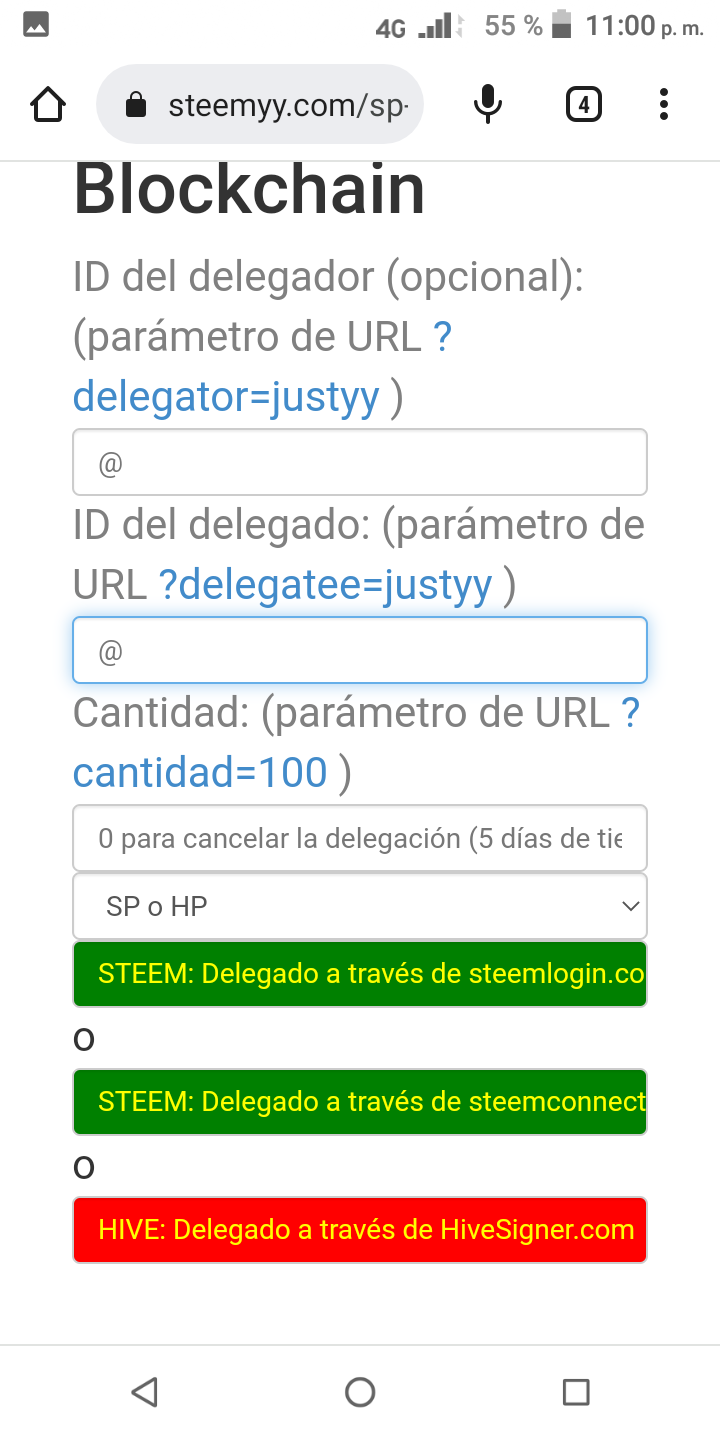Expand the SP o HP dropdown
This screenshot has width=720, height=1440.
point(360,906)
